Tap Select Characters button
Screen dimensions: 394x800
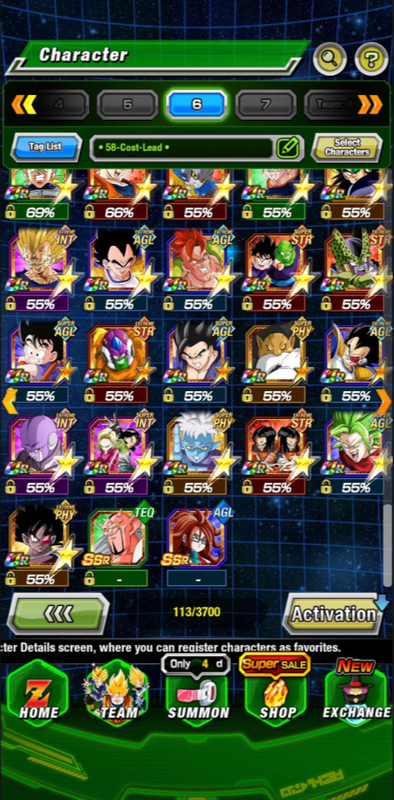347,147
